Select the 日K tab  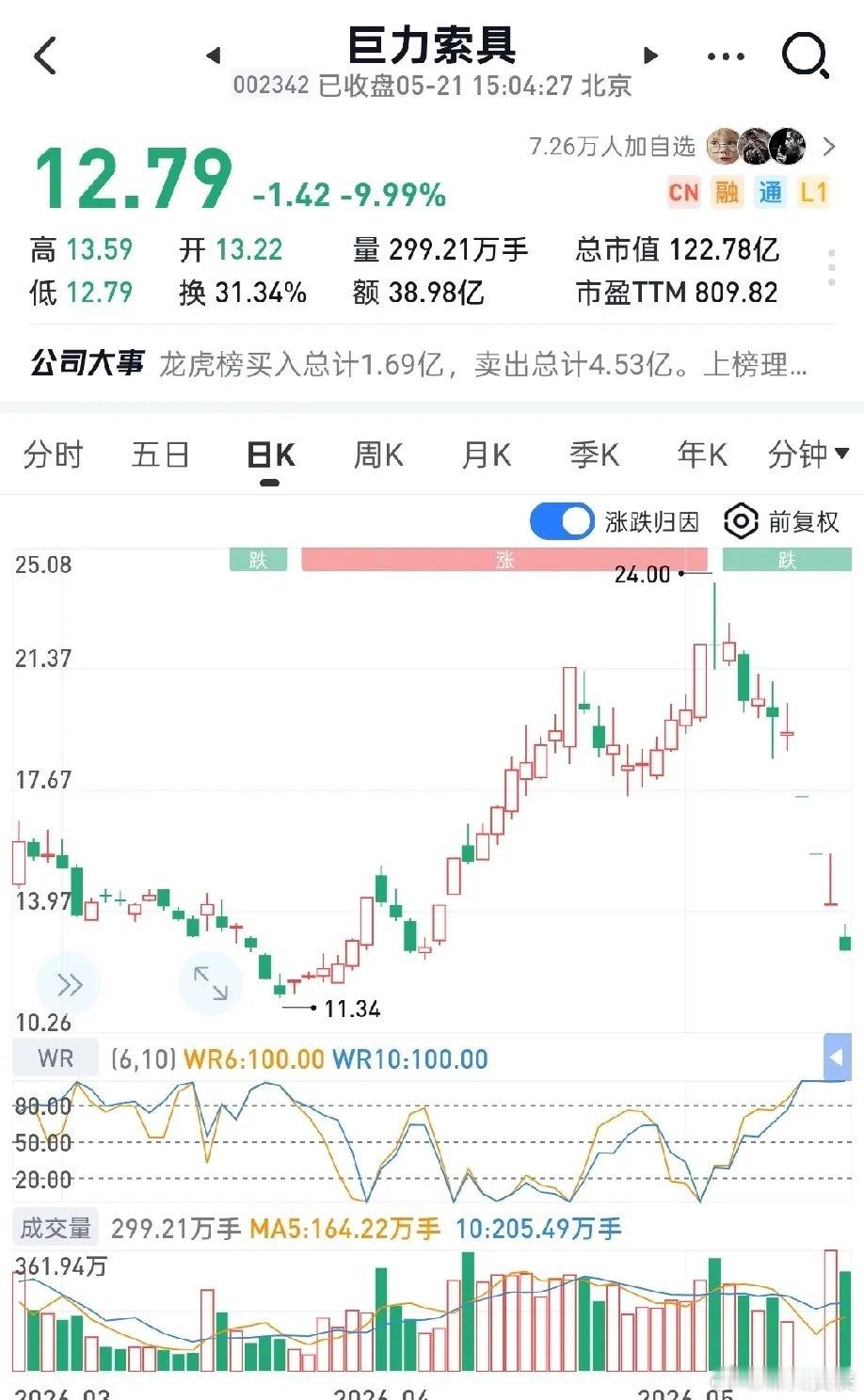coord(270,455)
